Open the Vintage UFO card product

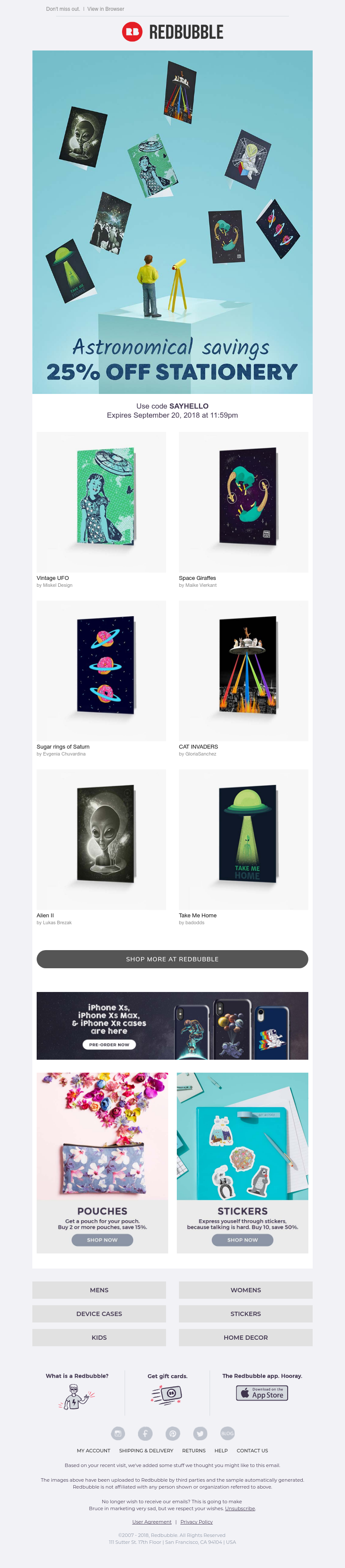pyautogui.click(x=101, y=501)
